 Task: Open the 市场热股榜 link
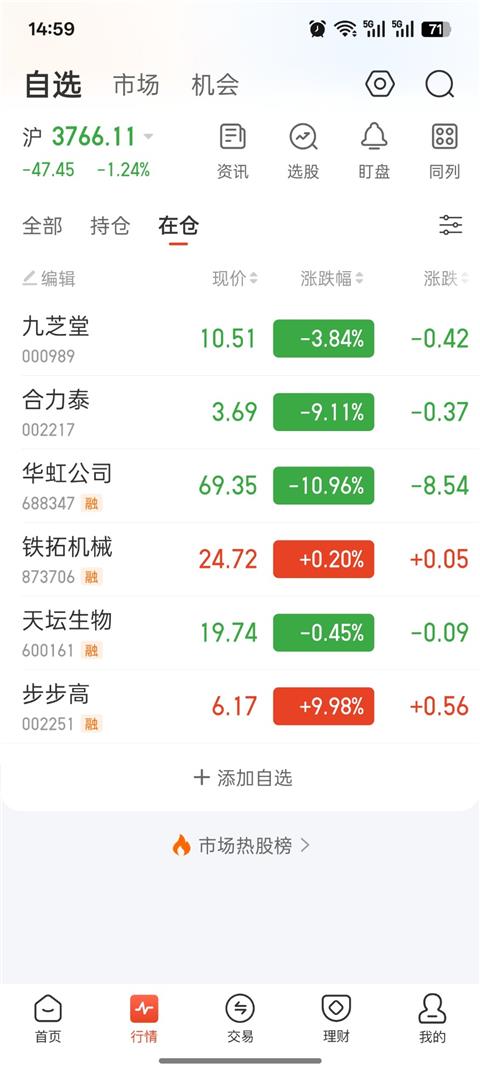[241, 846]
